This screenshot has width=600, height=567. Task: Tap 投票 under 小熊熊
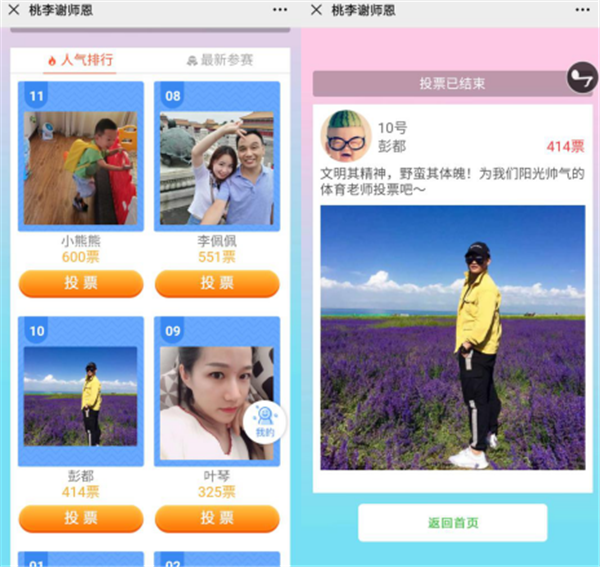click(x=81, y=283)
